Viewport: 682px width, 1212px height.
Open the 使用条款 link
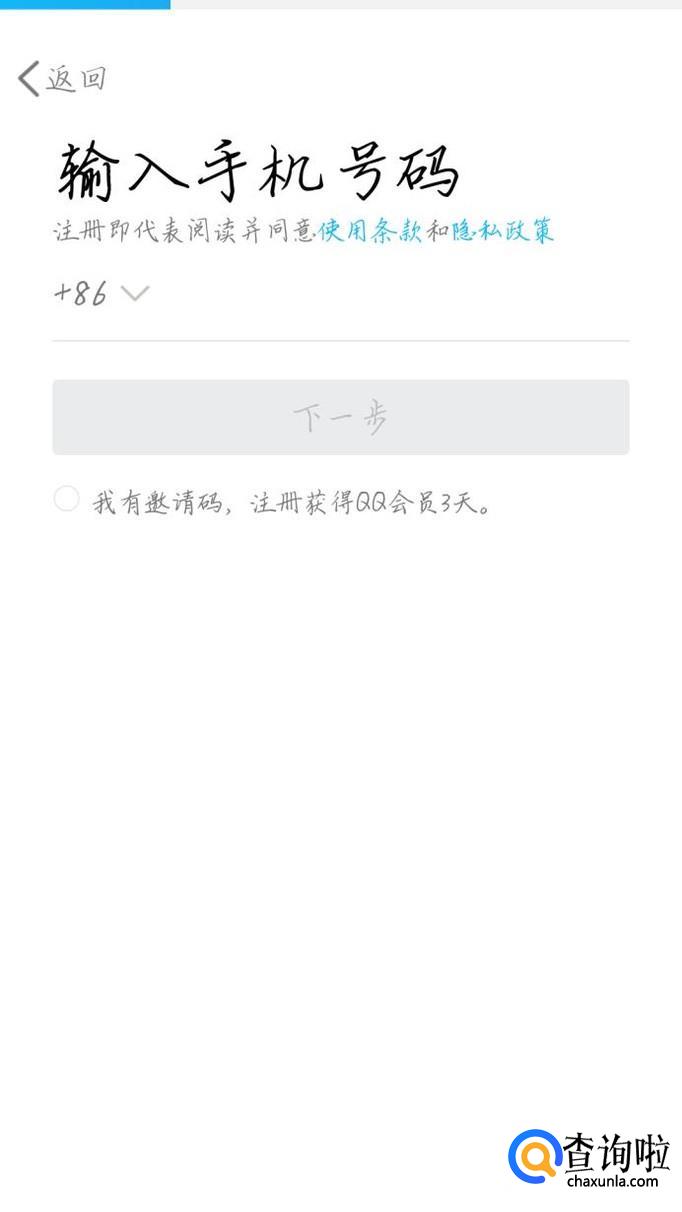372,232
